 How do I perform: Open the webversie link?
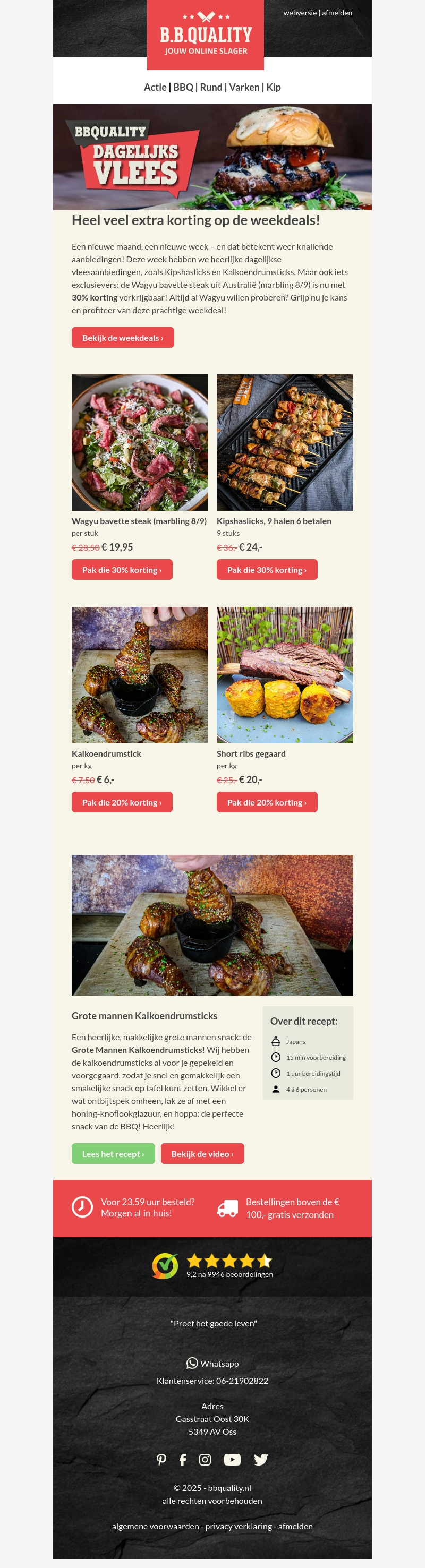tap(300, 13)
